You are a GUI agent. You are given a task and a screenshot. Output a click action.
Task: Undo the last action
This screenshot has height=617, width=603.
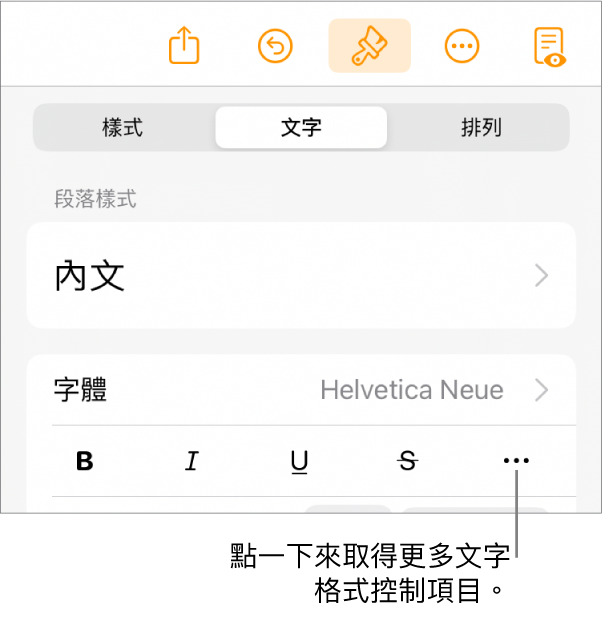(276, 46)
